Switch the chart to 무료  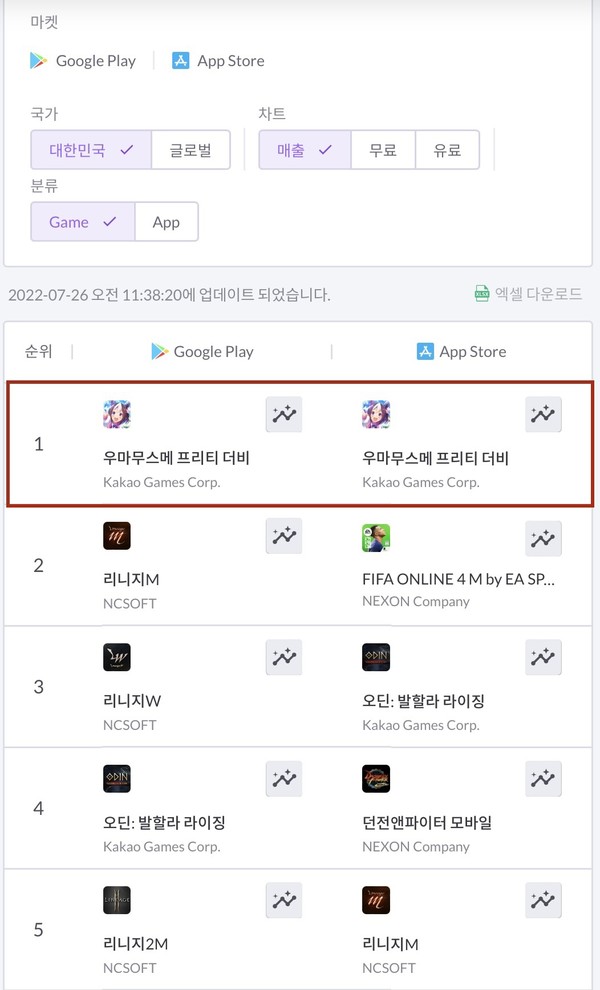pos(383,150)
